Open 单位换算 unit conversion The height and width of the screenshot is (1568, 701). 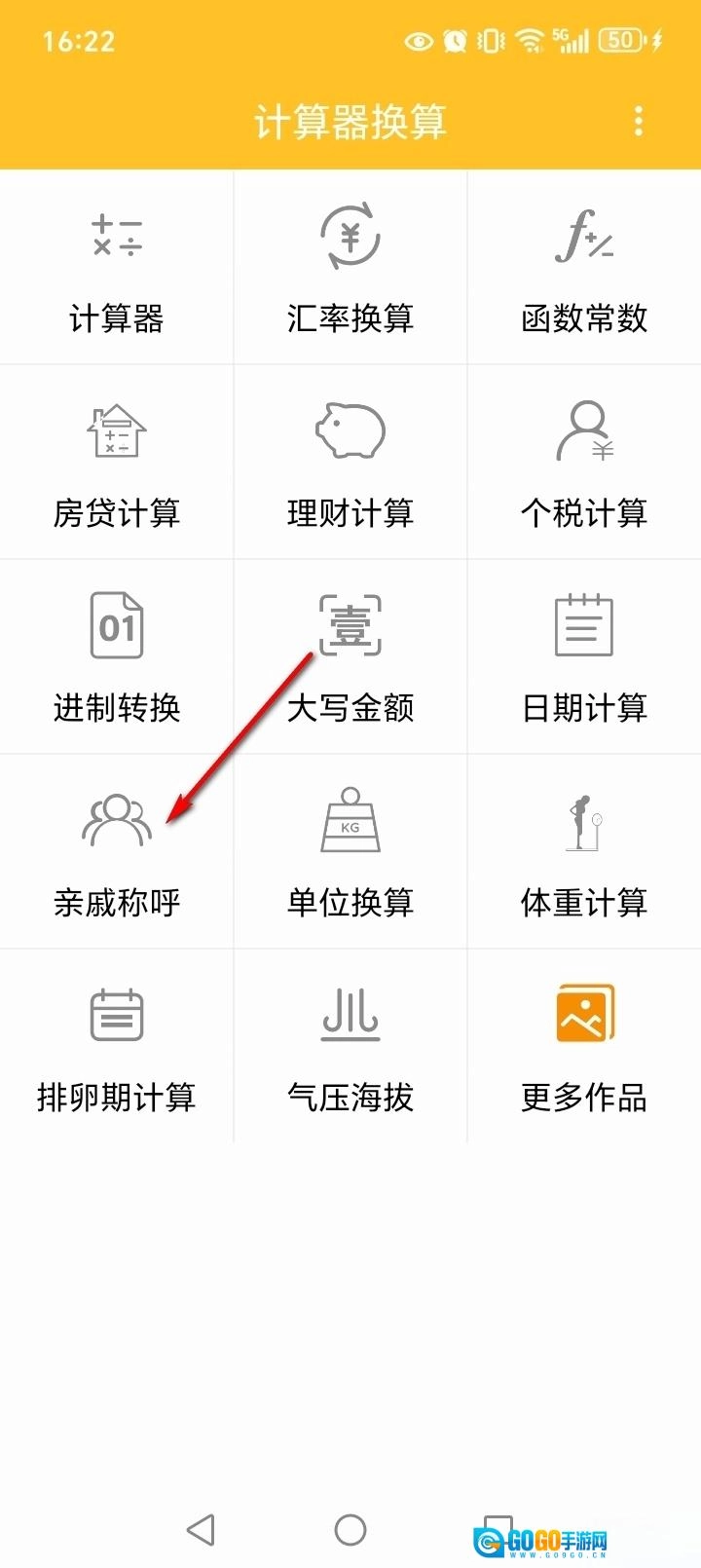[x=350, y=852]
